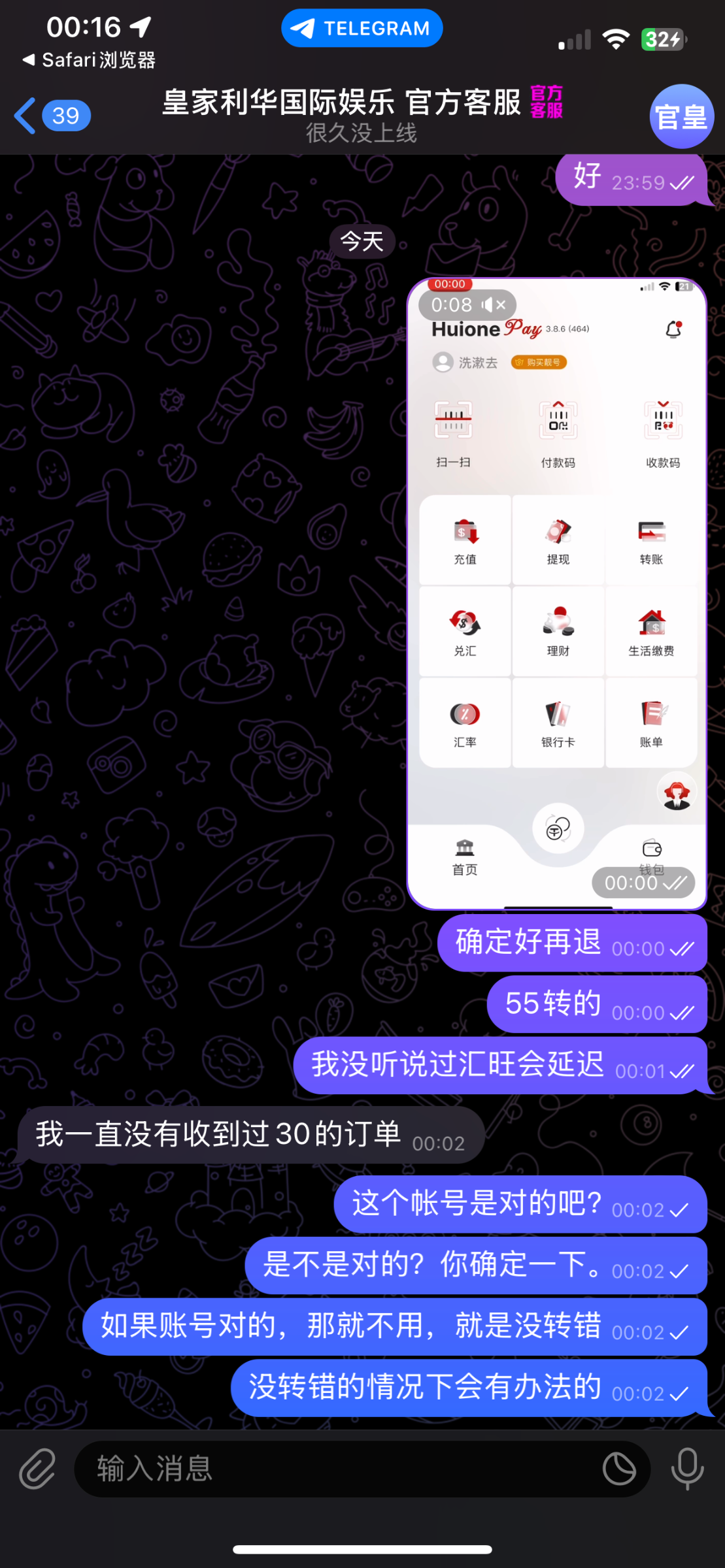Tap the TELEGRAM pill at the top
The height and width of the screenshot is (1568, 725).
[362, 28]
